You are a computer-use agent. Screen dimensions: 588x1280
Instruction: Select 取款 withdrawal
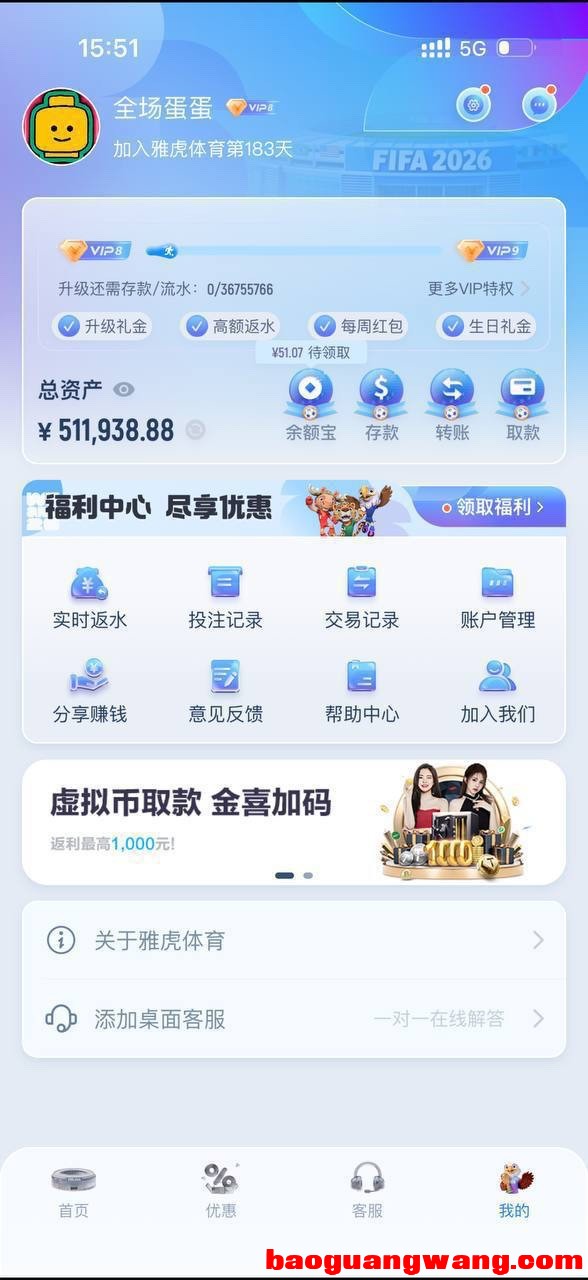[x=522, y=406]
